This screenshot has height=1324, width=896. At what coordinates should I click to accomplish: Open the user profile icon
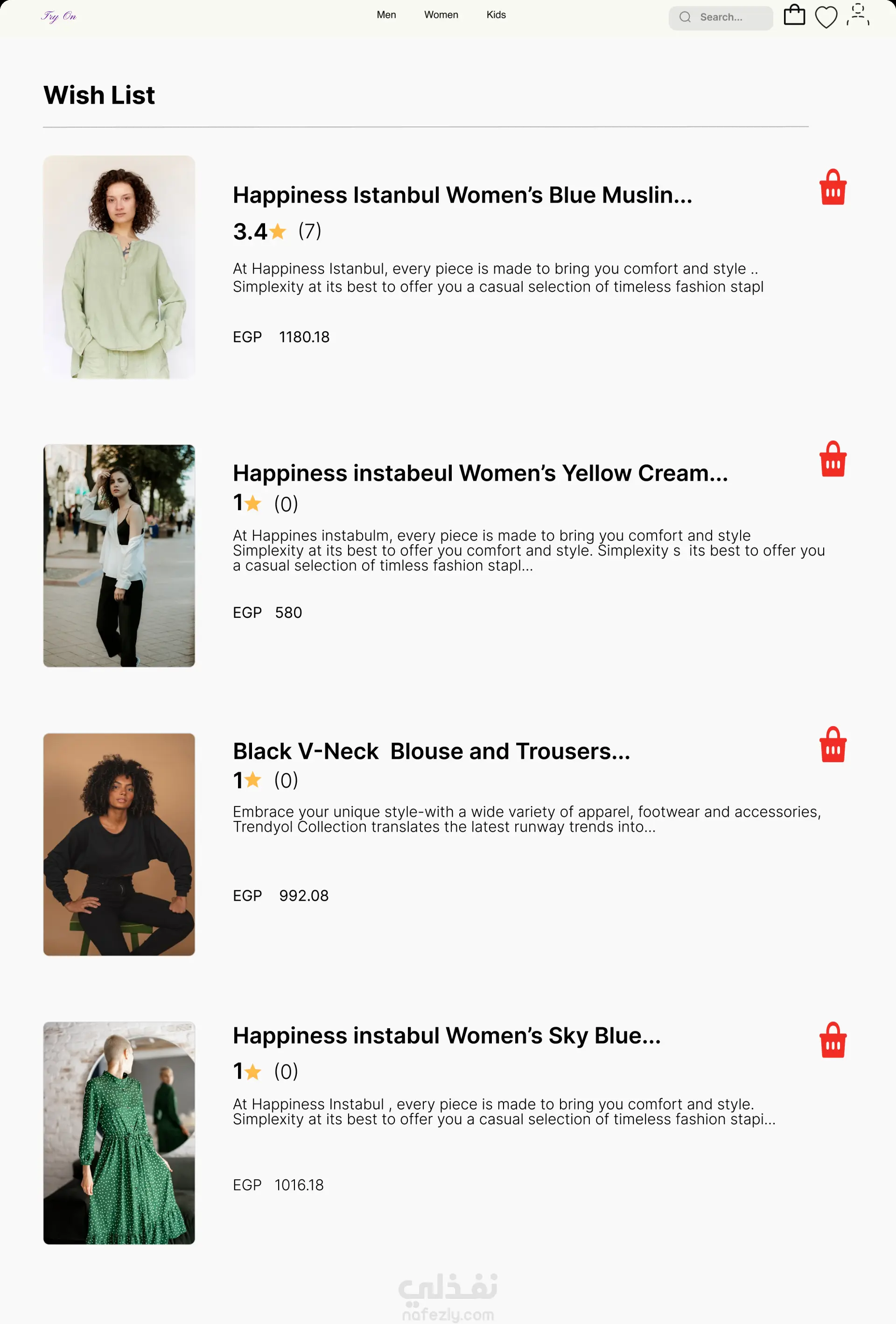(858, 15)
